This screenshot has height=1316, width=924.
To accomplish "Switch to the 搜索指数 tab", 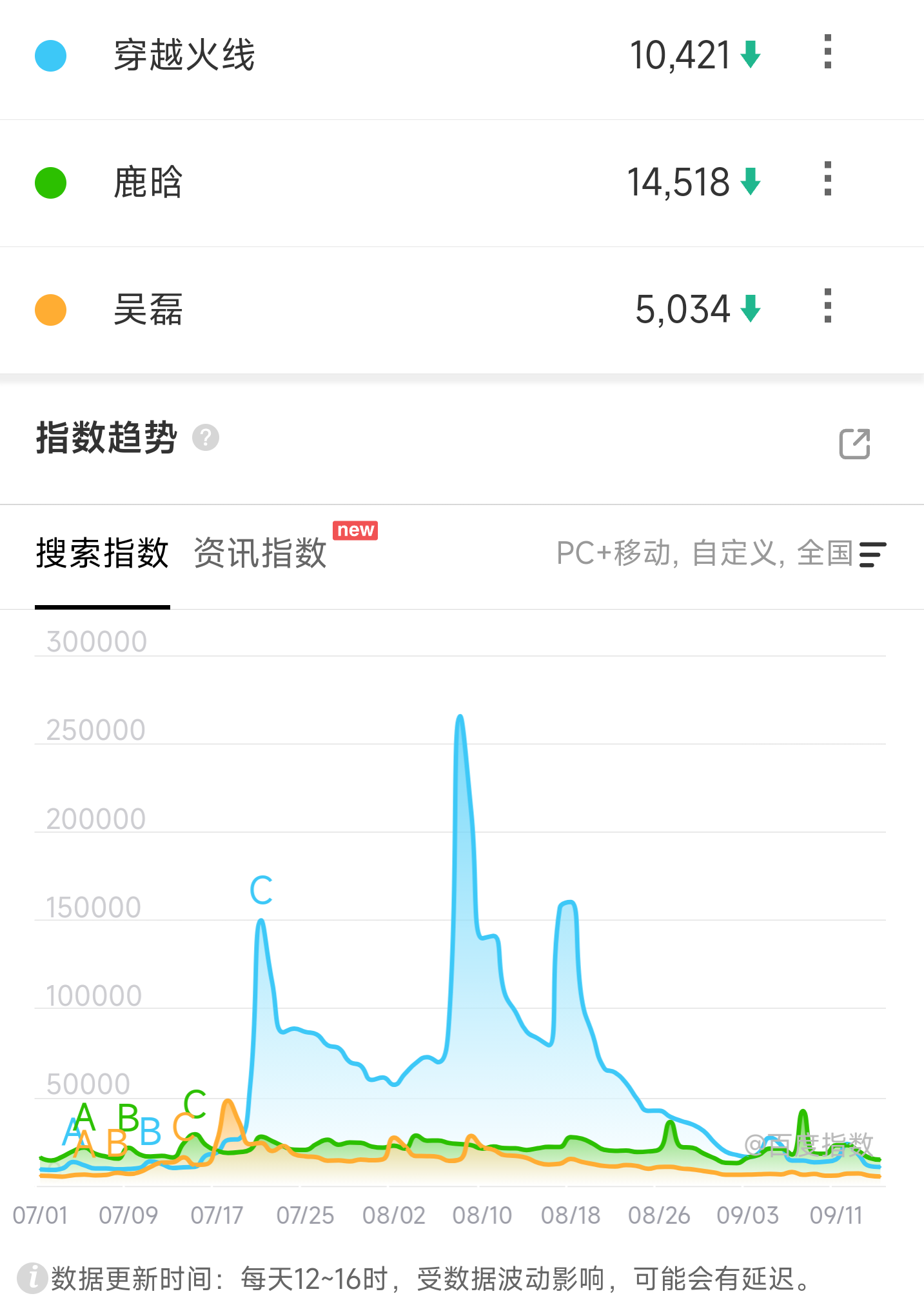I will (103, 553).
